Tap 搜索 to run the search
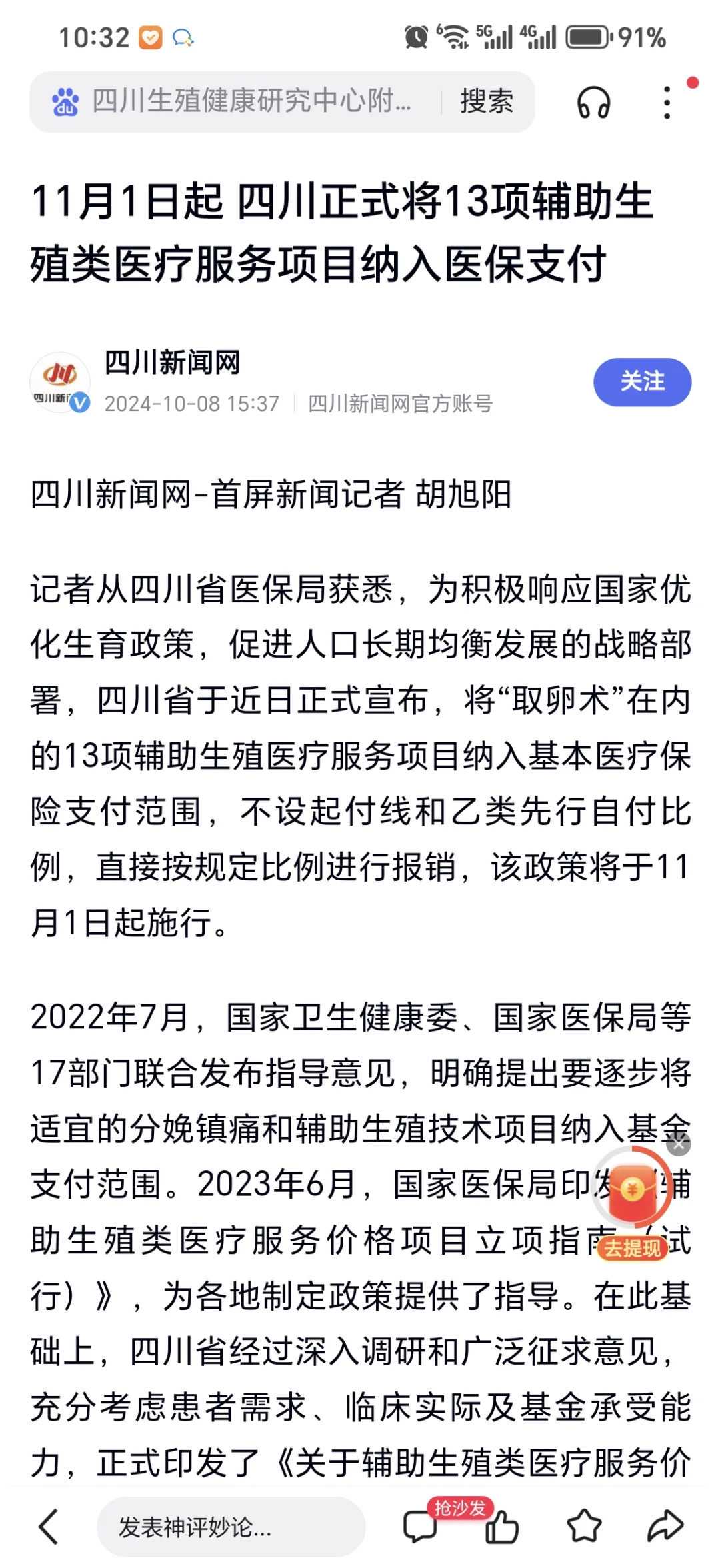 [485, 102]
